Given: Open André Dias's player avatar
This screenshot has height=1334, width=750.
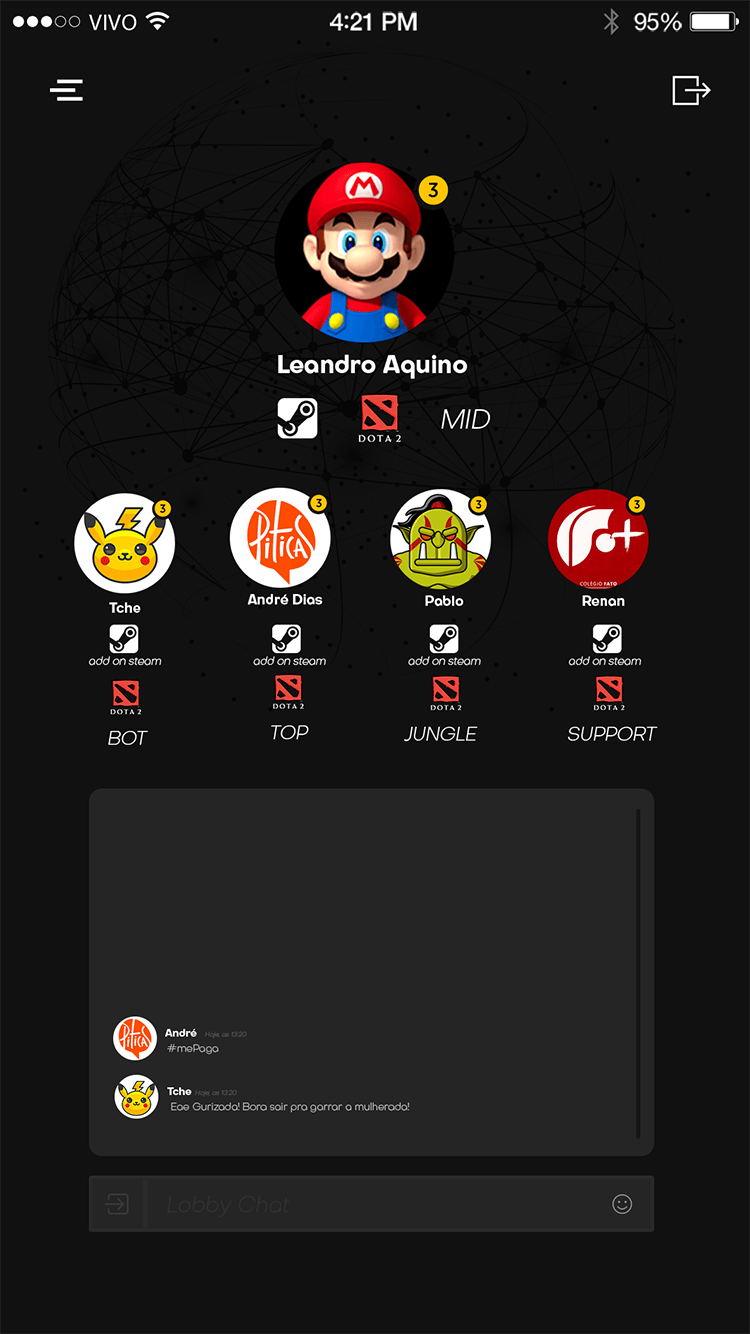Looking at the screenshot, I should (x=280, y=538).
